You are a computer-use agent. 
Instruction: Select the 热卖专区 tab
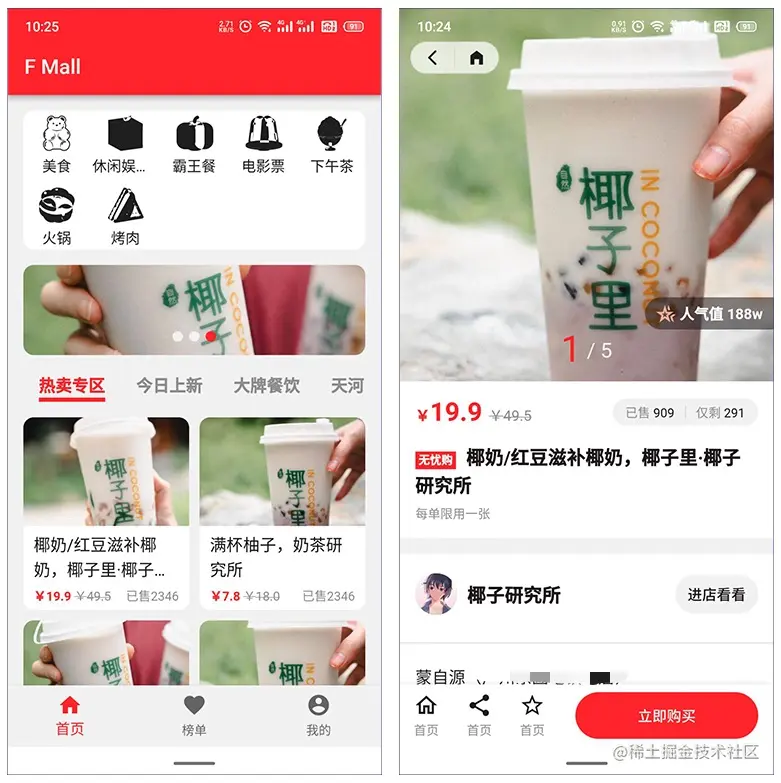(72, 385)
